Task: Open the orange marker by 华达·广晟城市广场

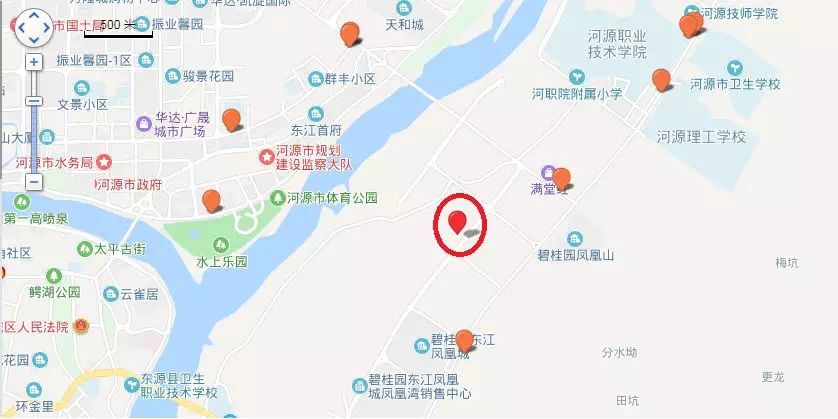Action: pyautogui.click(x=231, y=119)
